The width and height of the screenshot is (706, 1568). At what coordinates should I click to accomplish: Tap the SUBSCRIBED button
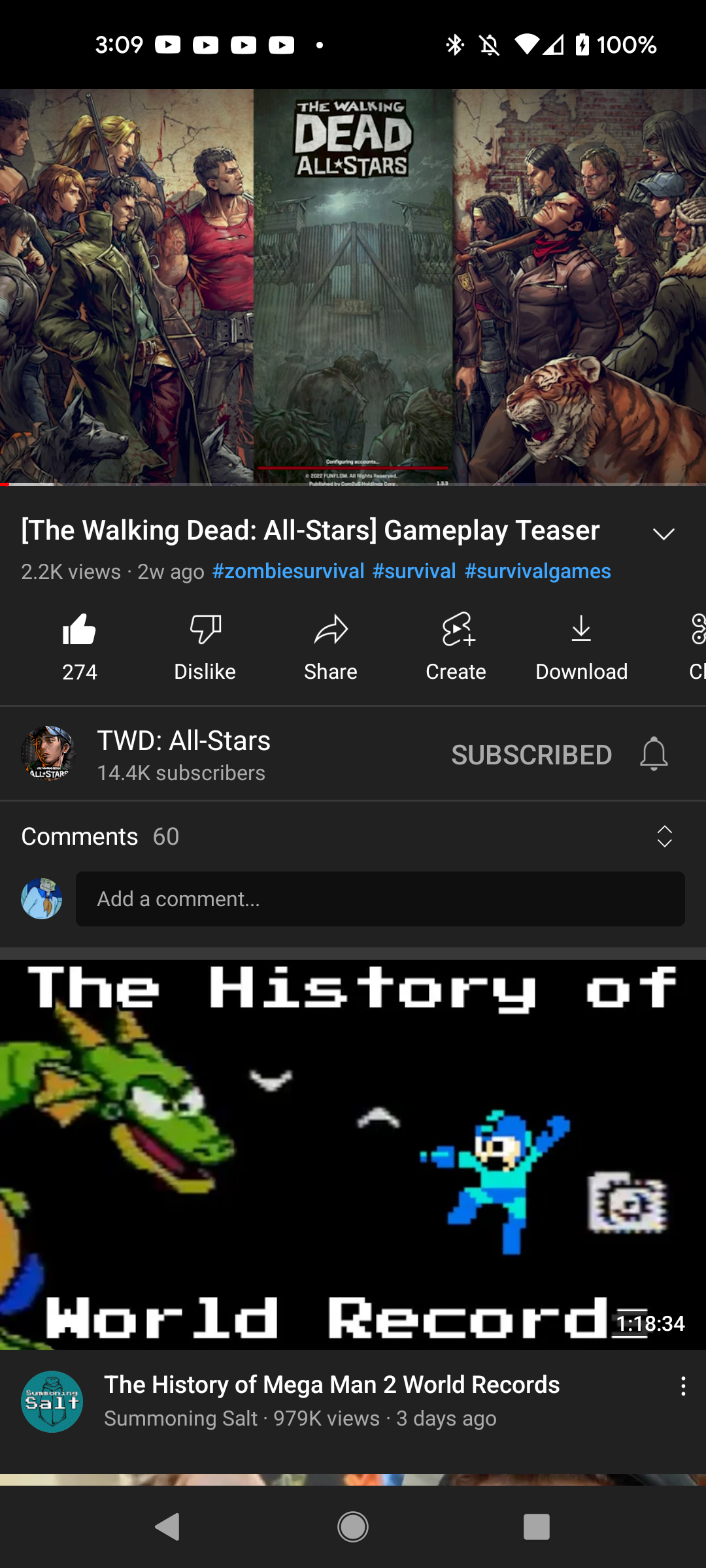(x=531, y=755)
